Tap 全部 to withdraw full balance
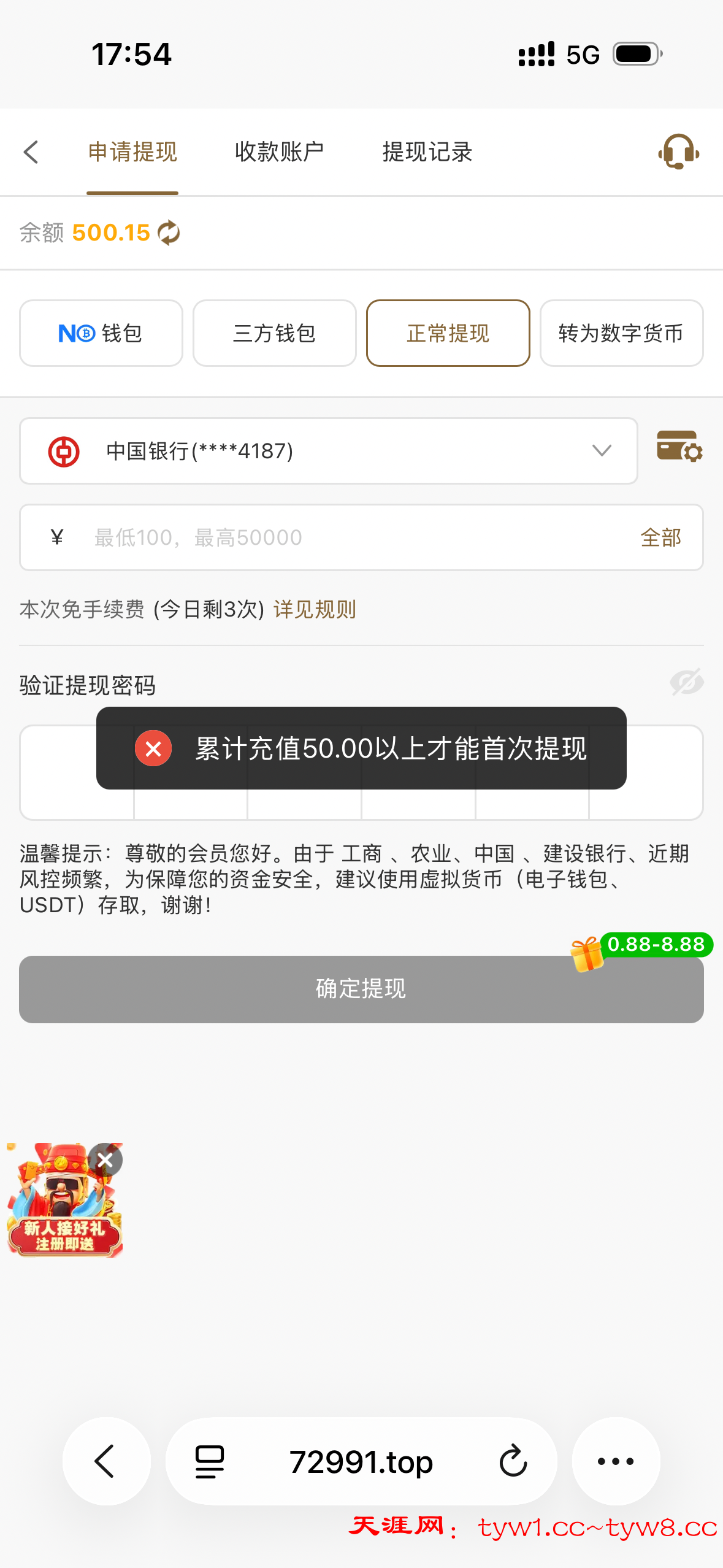The image size is (723, 1568). coord(660,537)
